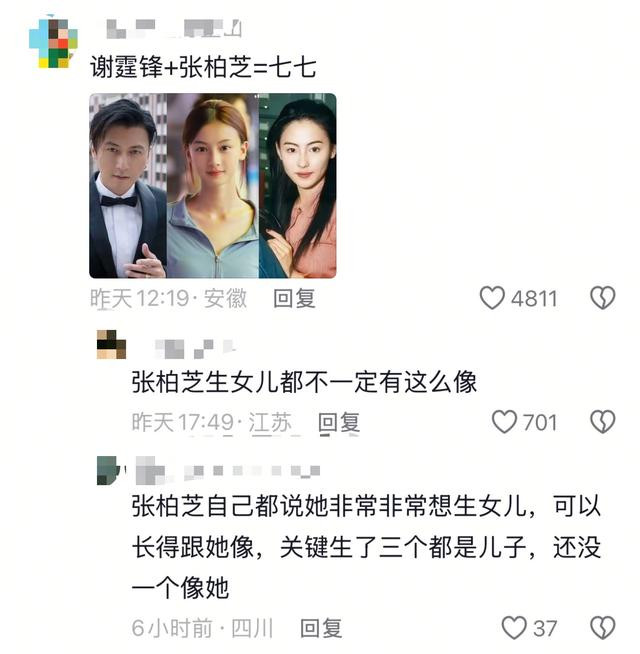Dislike the top comment from 安徽
This screenshot has height=654, width=640.
click(602, 298)
